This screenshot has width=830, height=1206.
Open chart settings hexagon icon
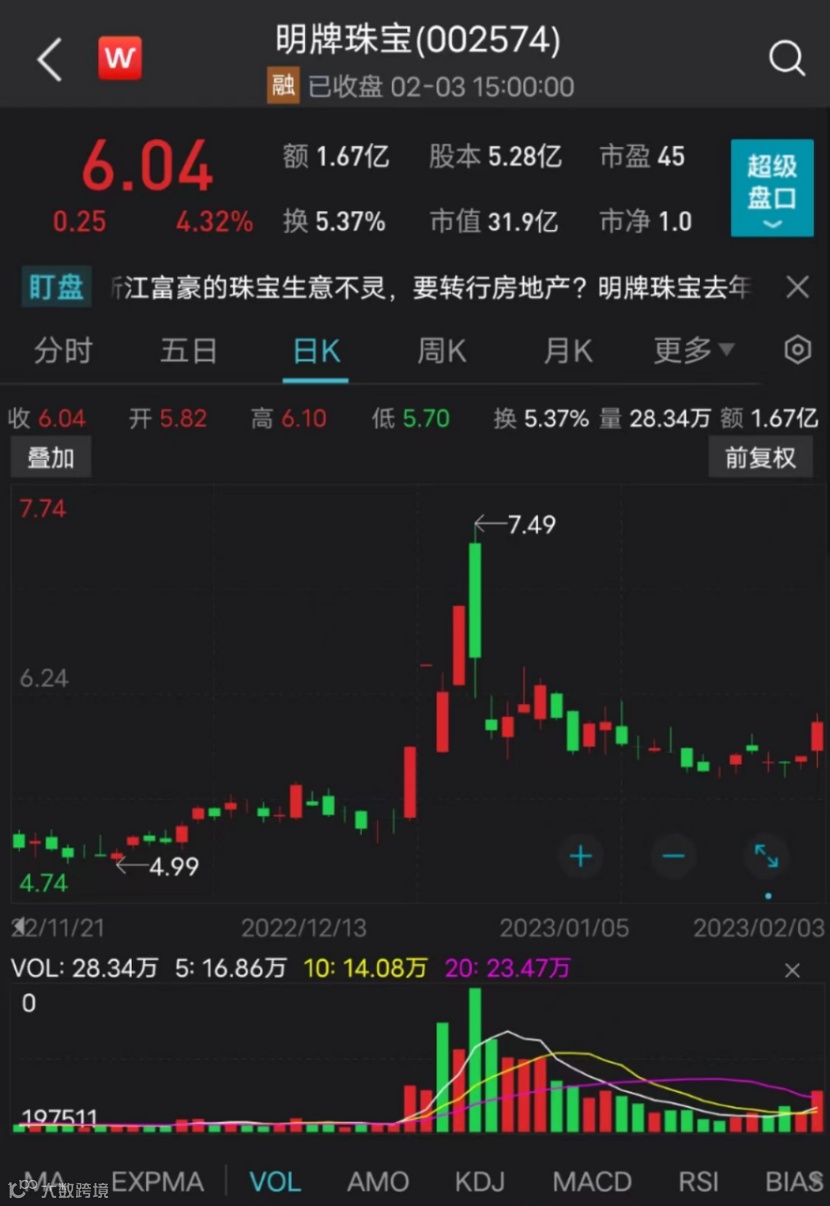(x=797, y=350)
